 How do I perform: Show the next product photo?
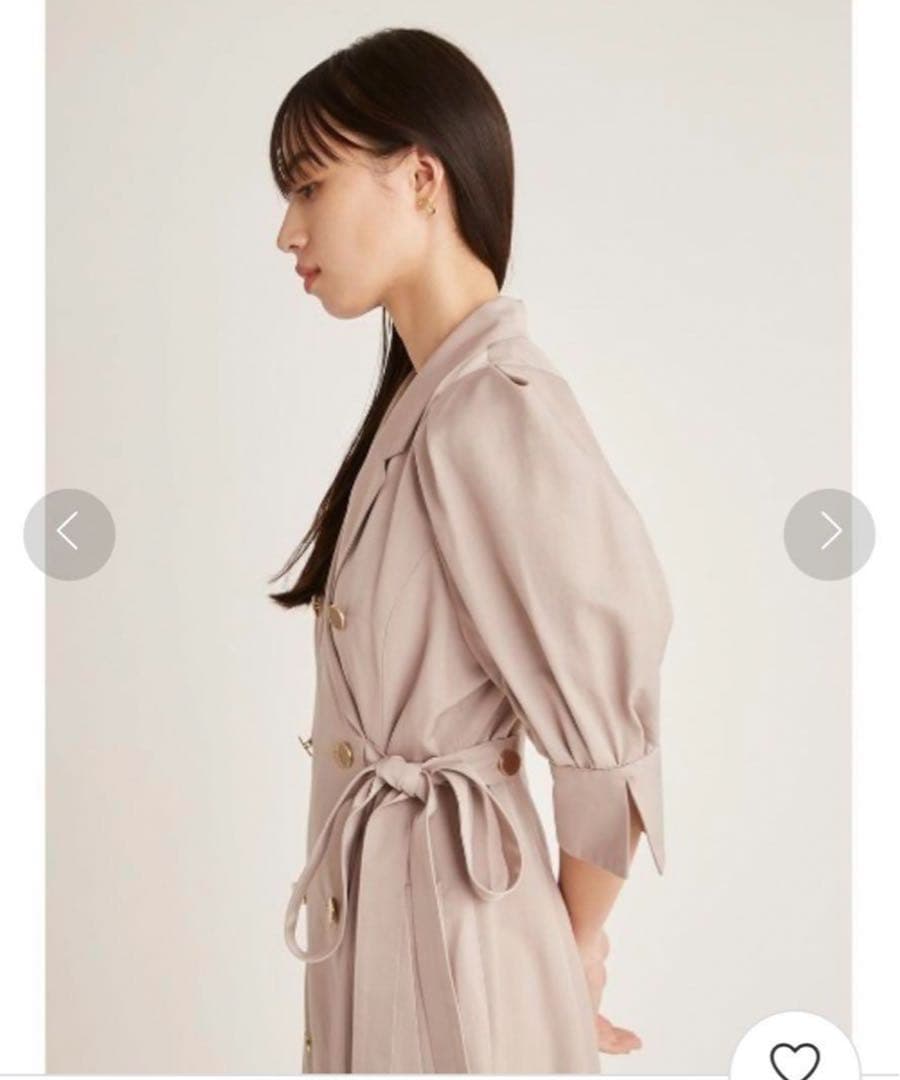click(829, 534)
